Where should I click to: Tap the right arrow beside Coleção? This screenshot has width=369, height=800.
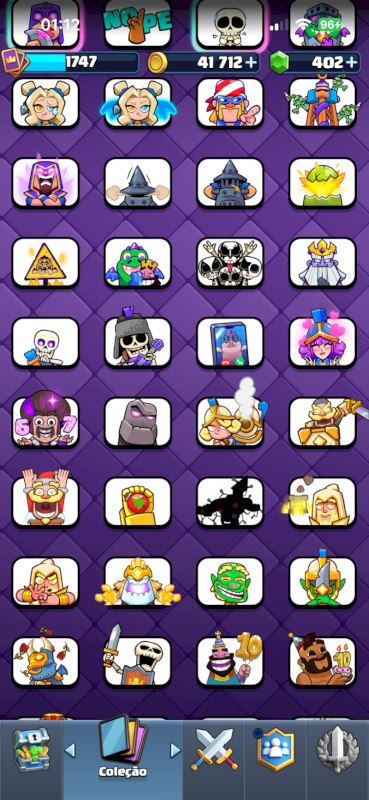point(175,750)
